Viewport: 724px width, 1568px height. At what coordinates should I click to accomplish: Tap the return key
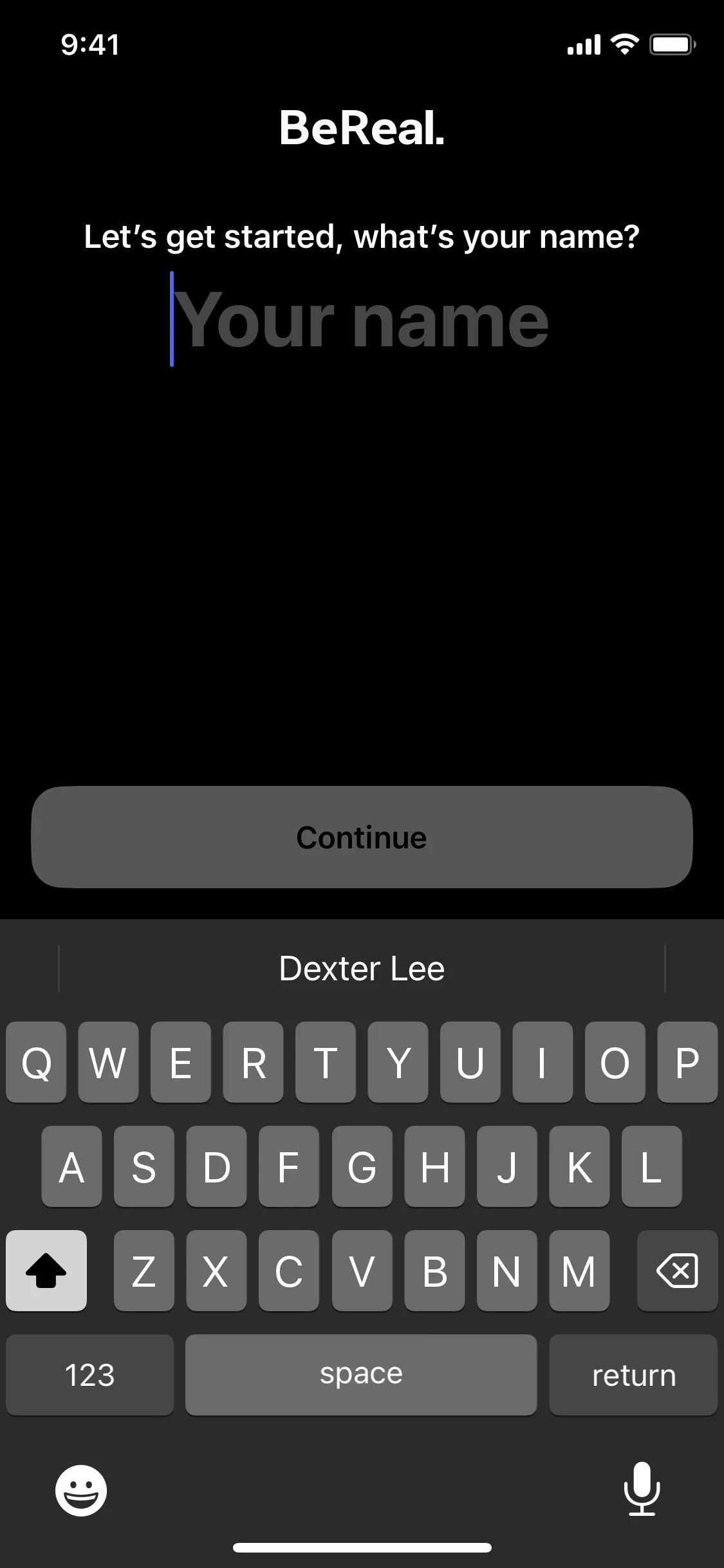pos(633,1375)
